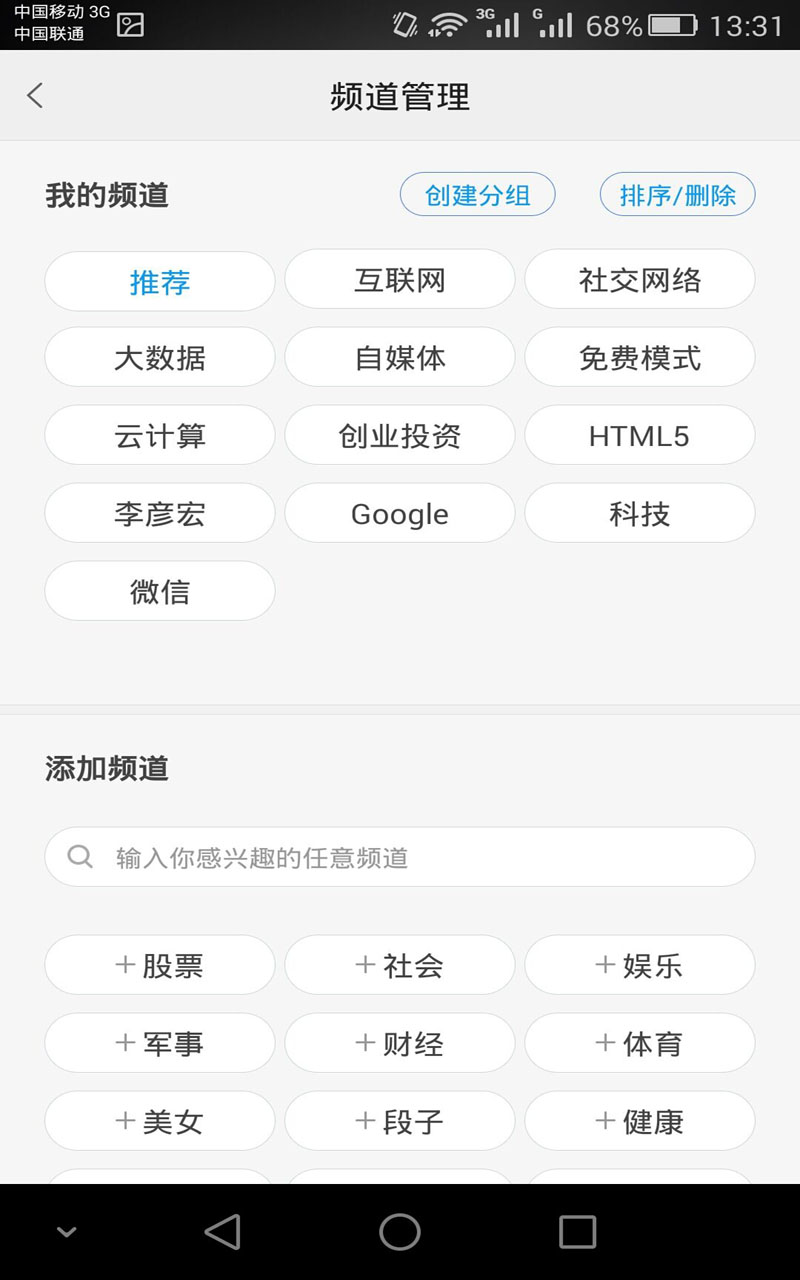
Task: Tap the system home button
Action: click(400, 1232)
